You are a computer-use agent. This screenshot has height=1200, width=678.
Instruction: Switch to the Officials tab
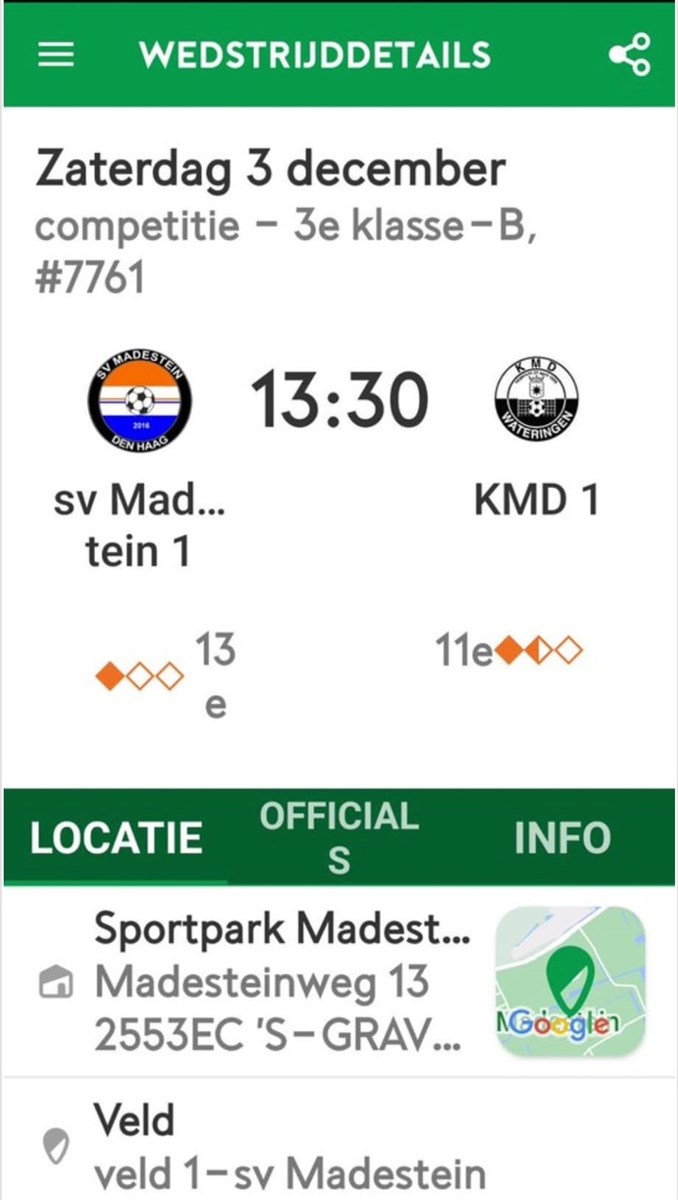coord(339,838)
